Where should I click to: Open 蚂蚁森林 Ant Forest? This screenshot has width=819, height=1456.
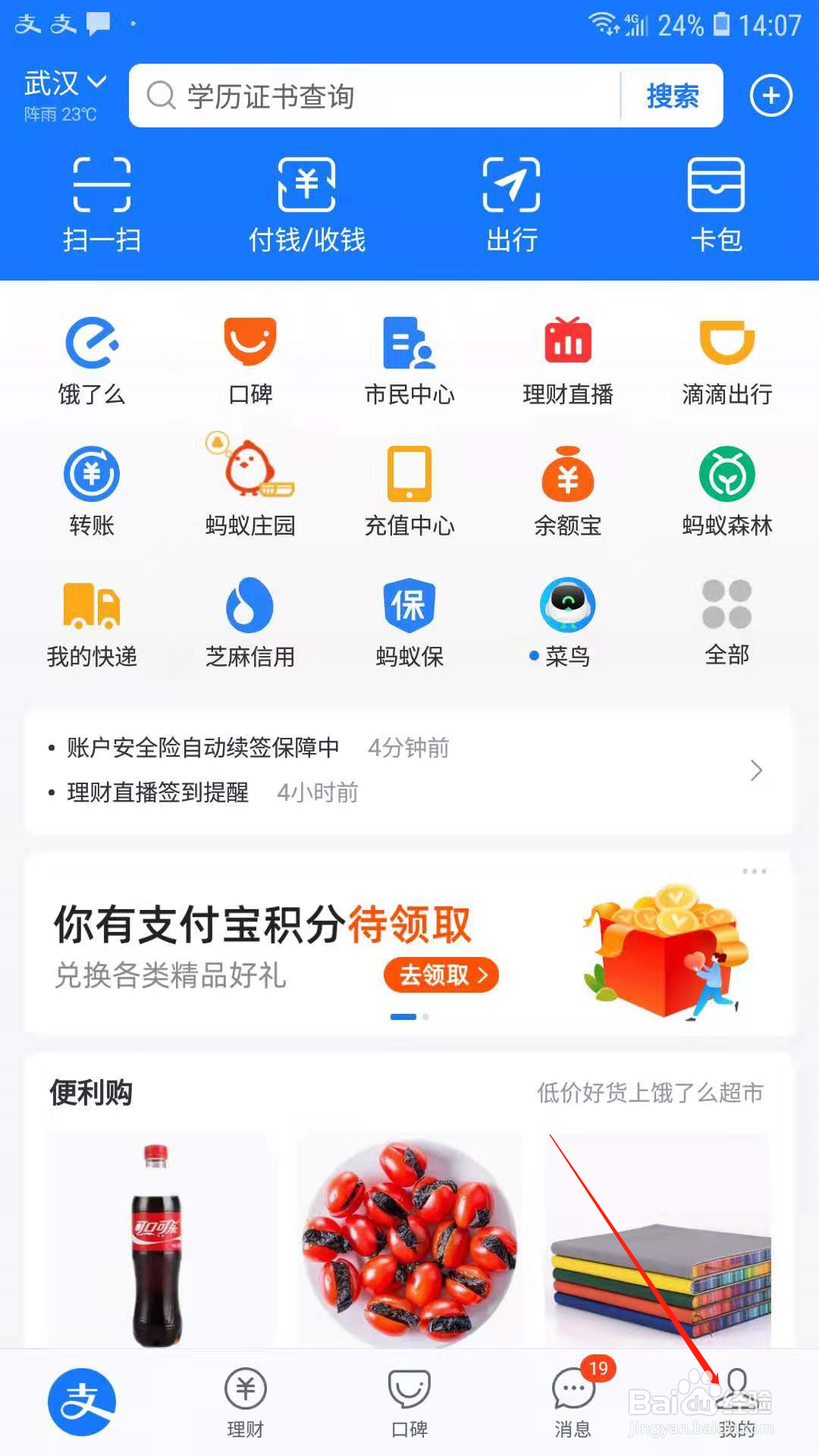coord(726,489)
